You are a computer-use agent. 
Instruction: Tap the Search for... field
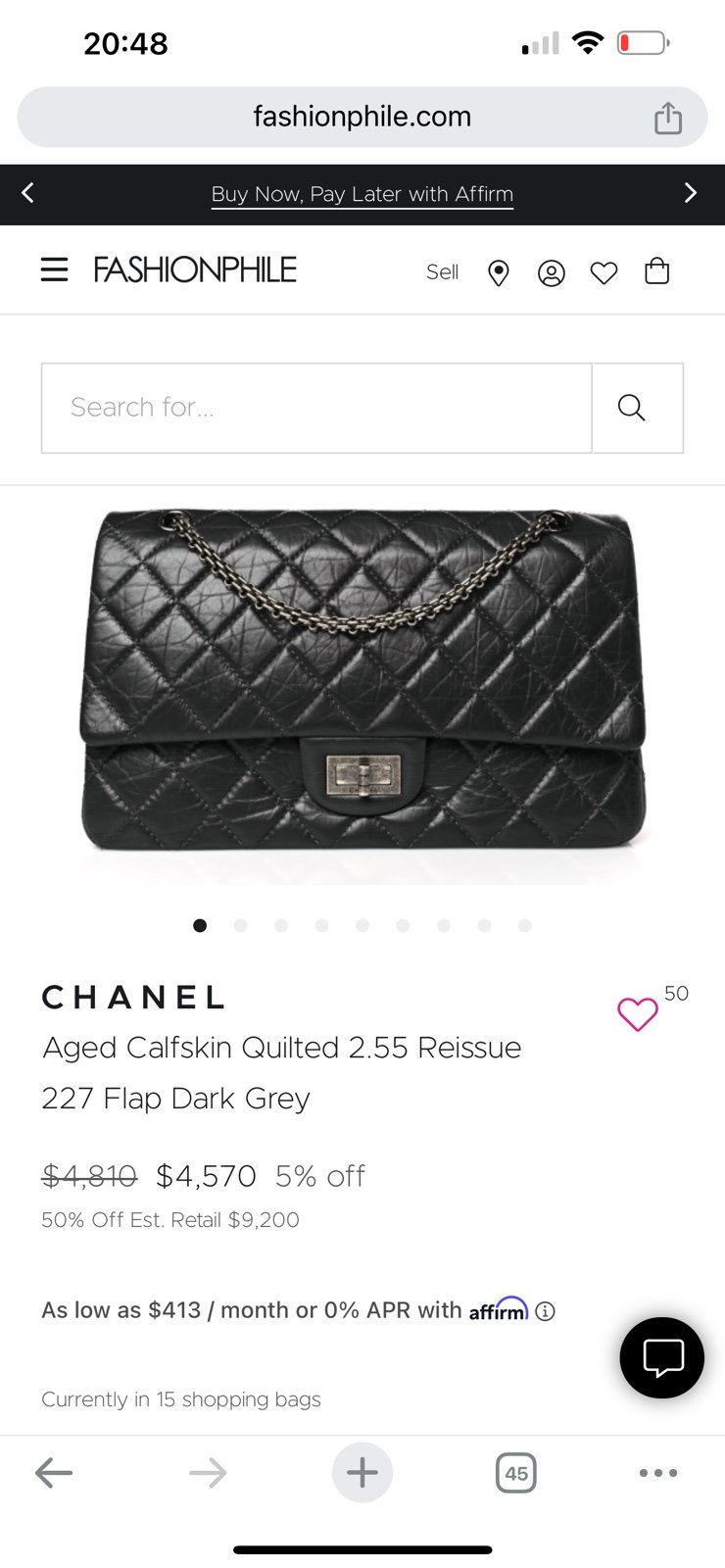pos(316,408)
